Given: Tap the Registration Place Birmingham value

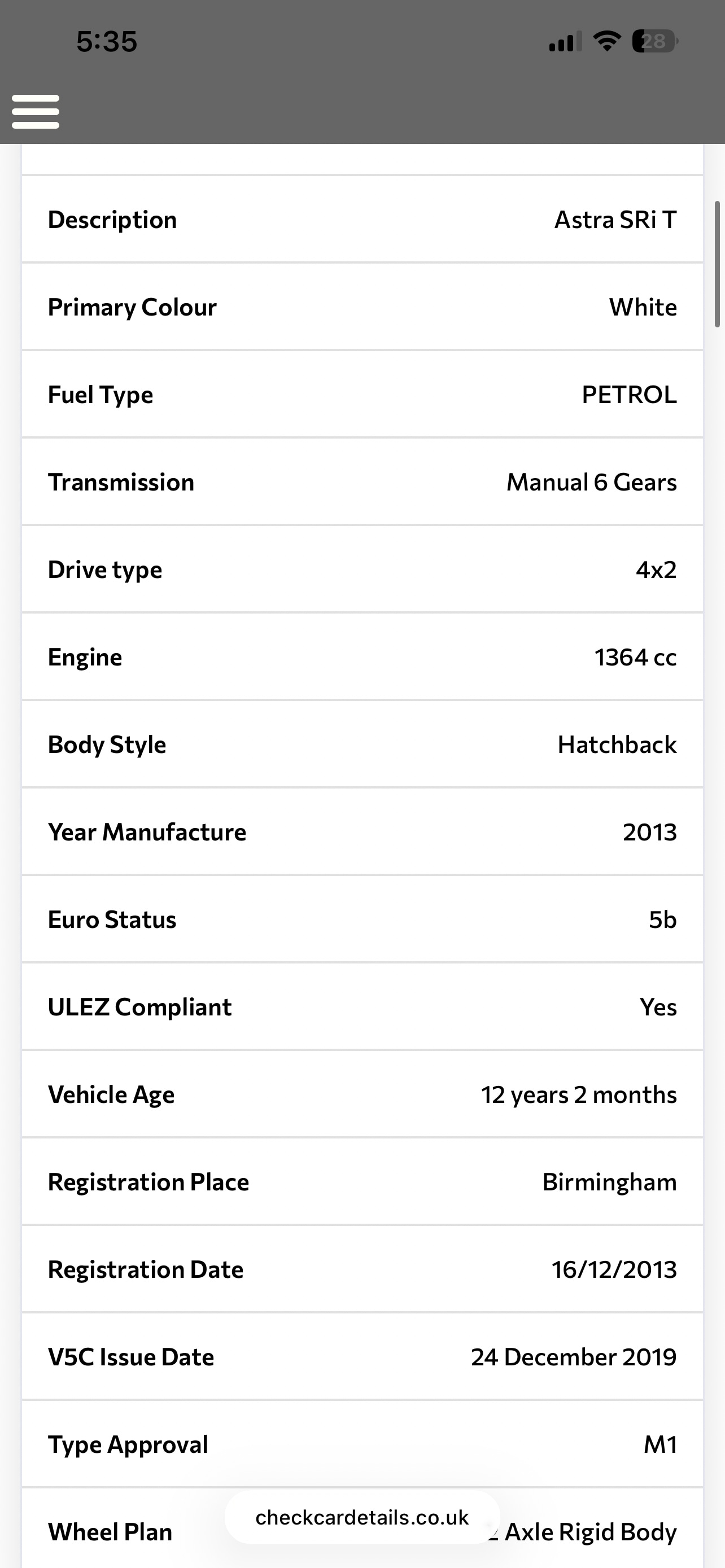Looking at the screenshot, I should pos(609,1181).
